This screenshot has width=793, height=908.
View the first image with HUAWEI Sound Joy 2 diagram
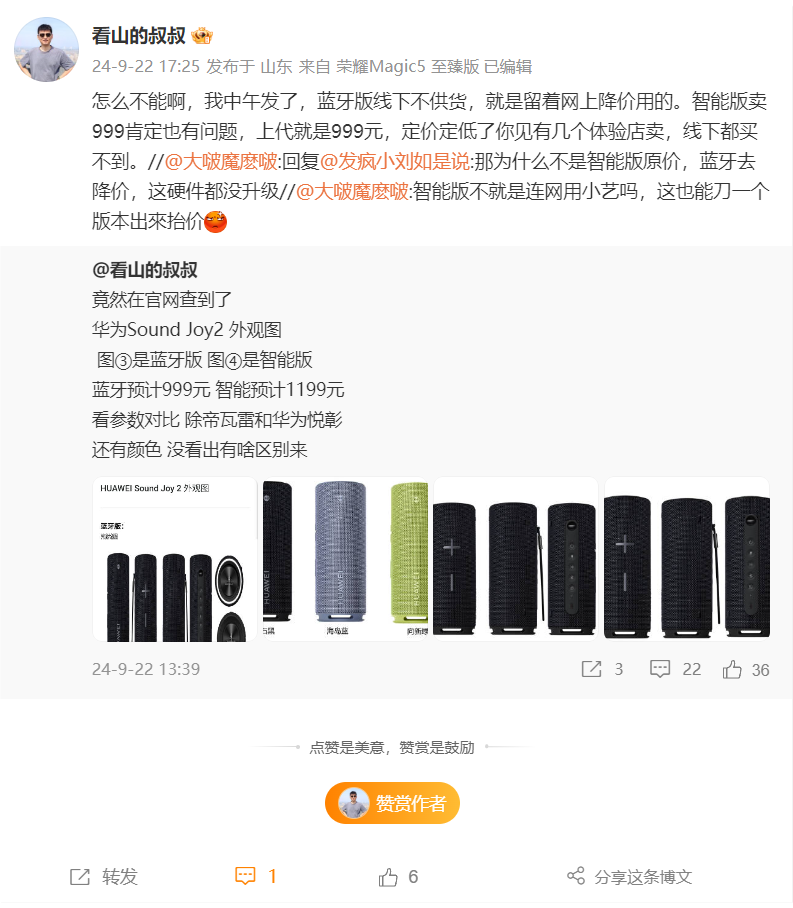[x=175, y=559]
